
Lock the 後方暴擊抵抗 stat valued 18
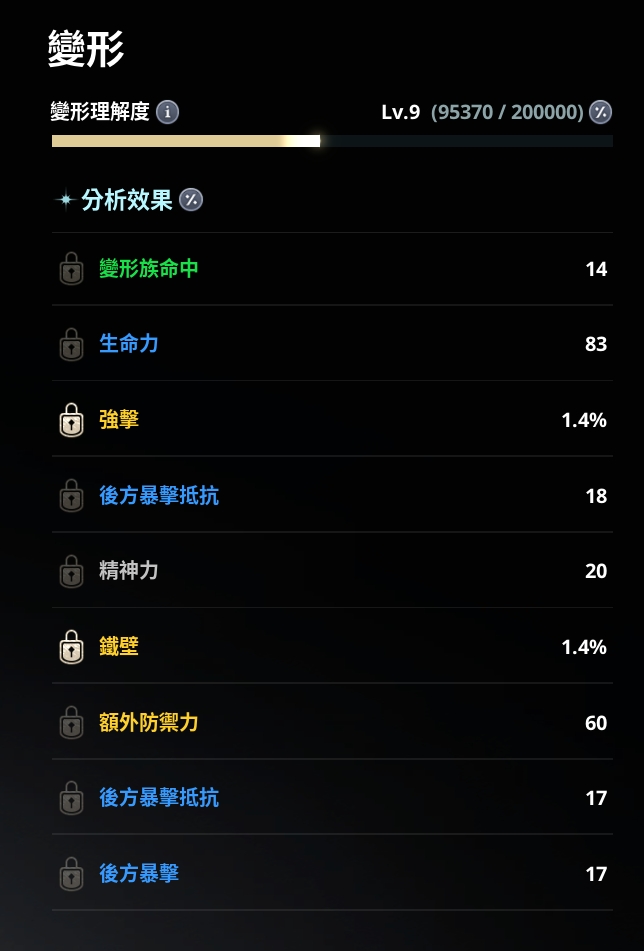[71, 496]
